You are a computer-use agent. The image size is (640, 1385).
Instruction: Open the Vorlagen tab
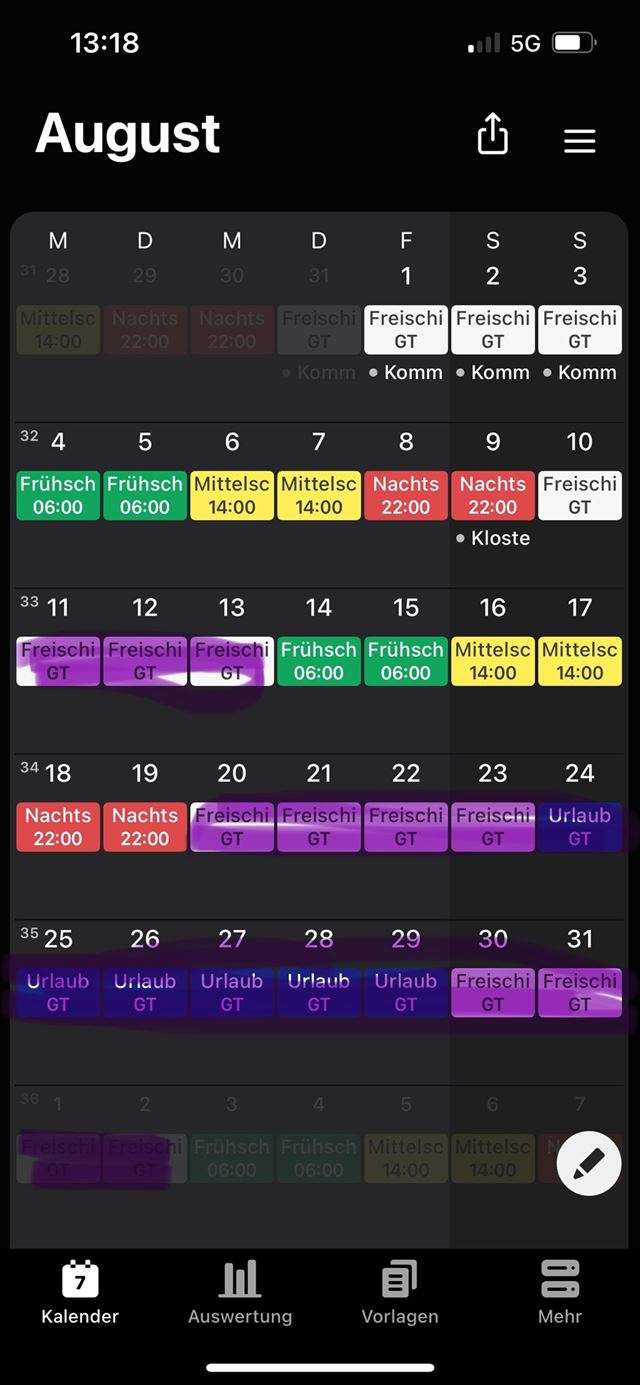(x=400, y=1292)
